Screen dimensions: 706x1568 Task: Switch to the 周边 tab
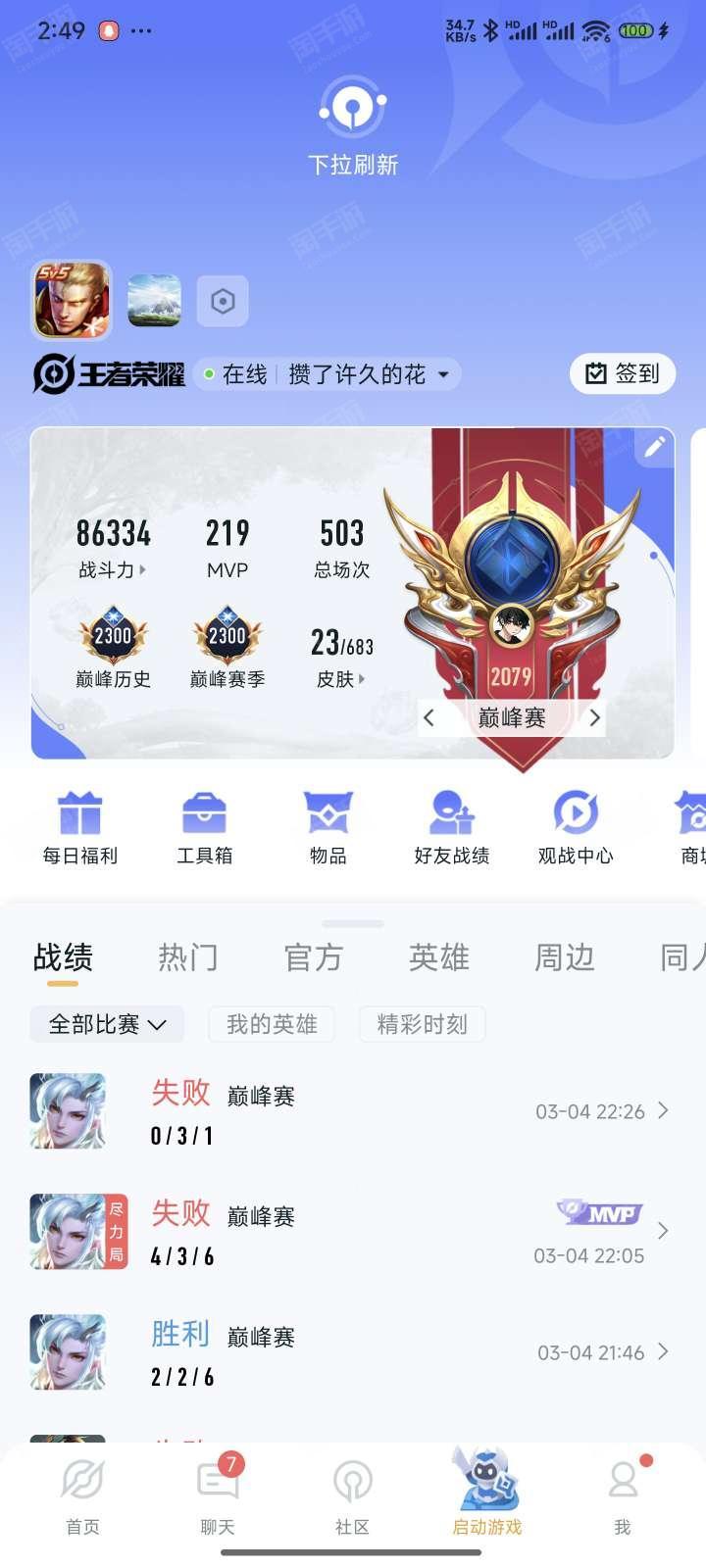coord(564,957)
